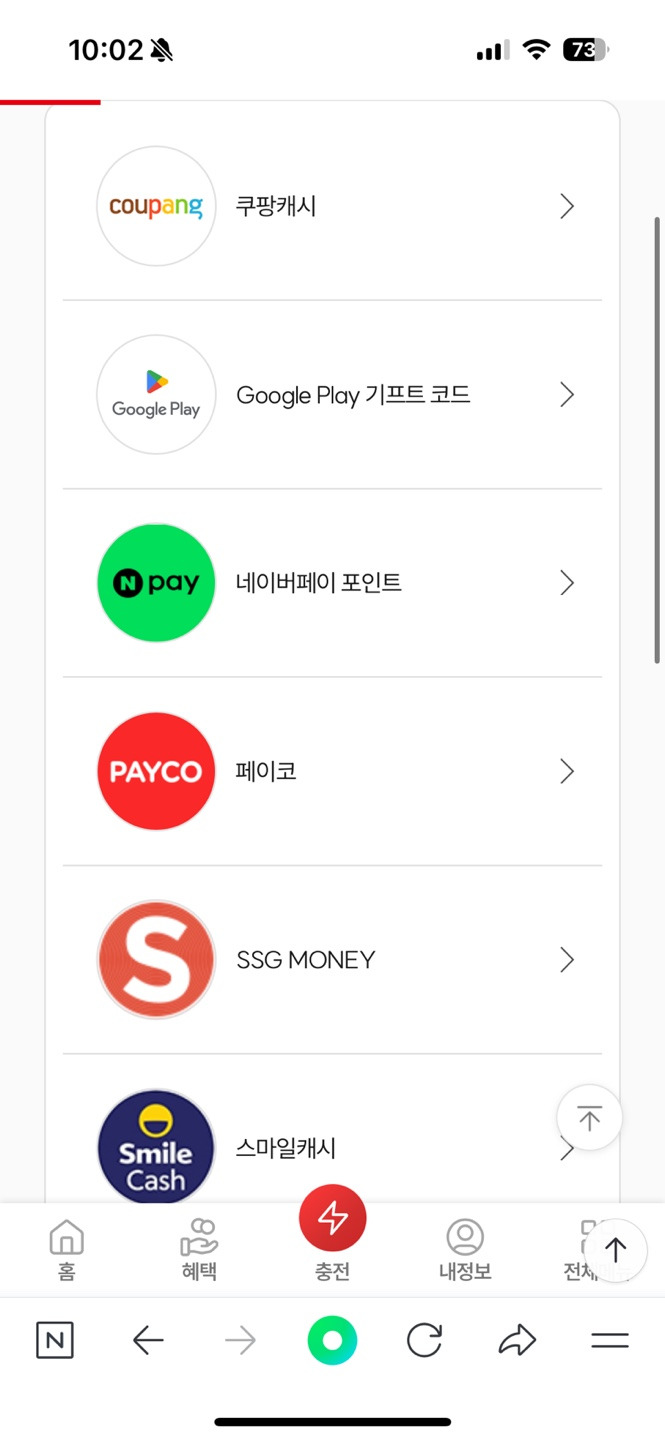Open the 쿠팡캐시 row
Screen dimensions: 665x1440
(x=332, y=206)
